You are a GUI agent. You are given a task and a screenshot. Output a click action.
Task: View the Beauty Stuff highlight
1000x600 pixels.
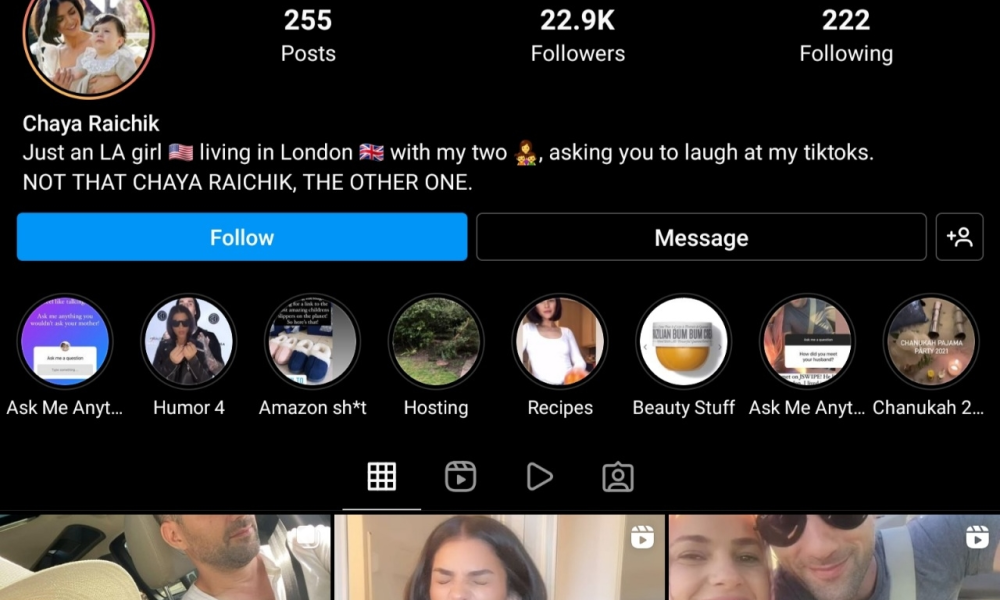(684, 341)
